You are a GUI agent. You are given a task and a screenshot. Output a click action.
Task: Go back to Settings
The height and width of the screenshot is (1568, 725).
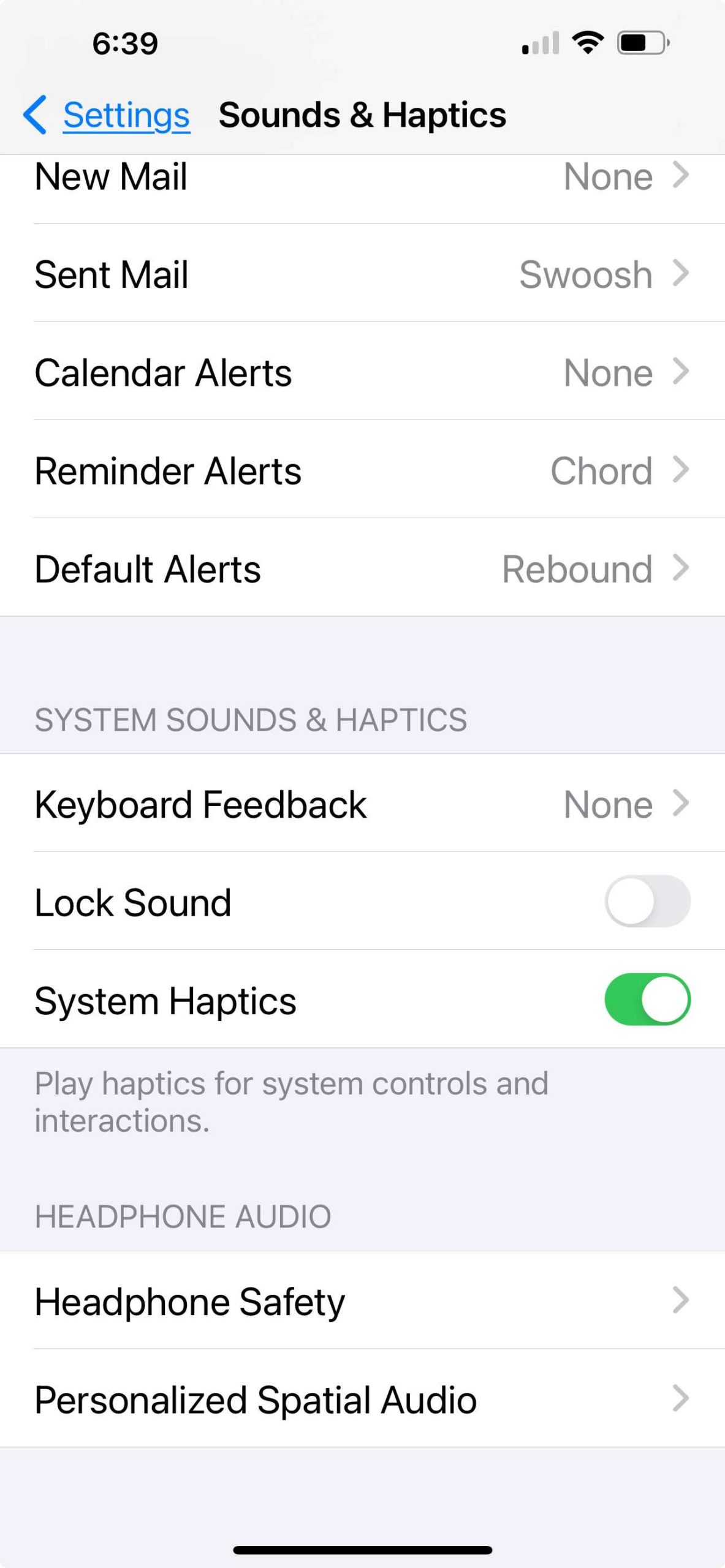pyautogui.click(x=107, y=115)
